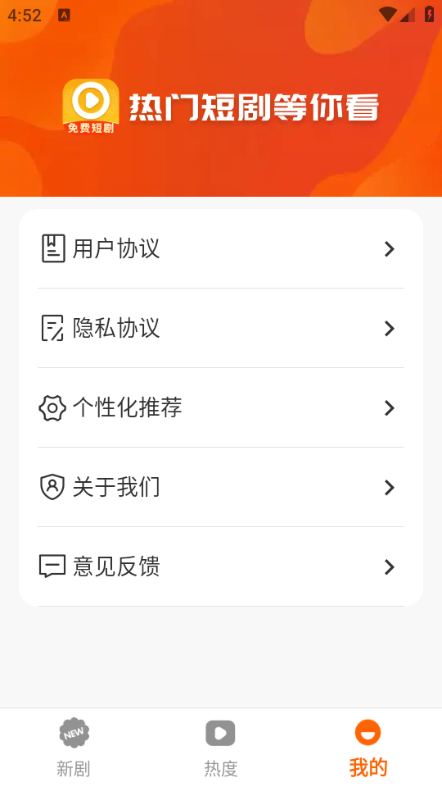Open 意见反馈 to send feedback
The image size is (442, 787).
(221, 567)
